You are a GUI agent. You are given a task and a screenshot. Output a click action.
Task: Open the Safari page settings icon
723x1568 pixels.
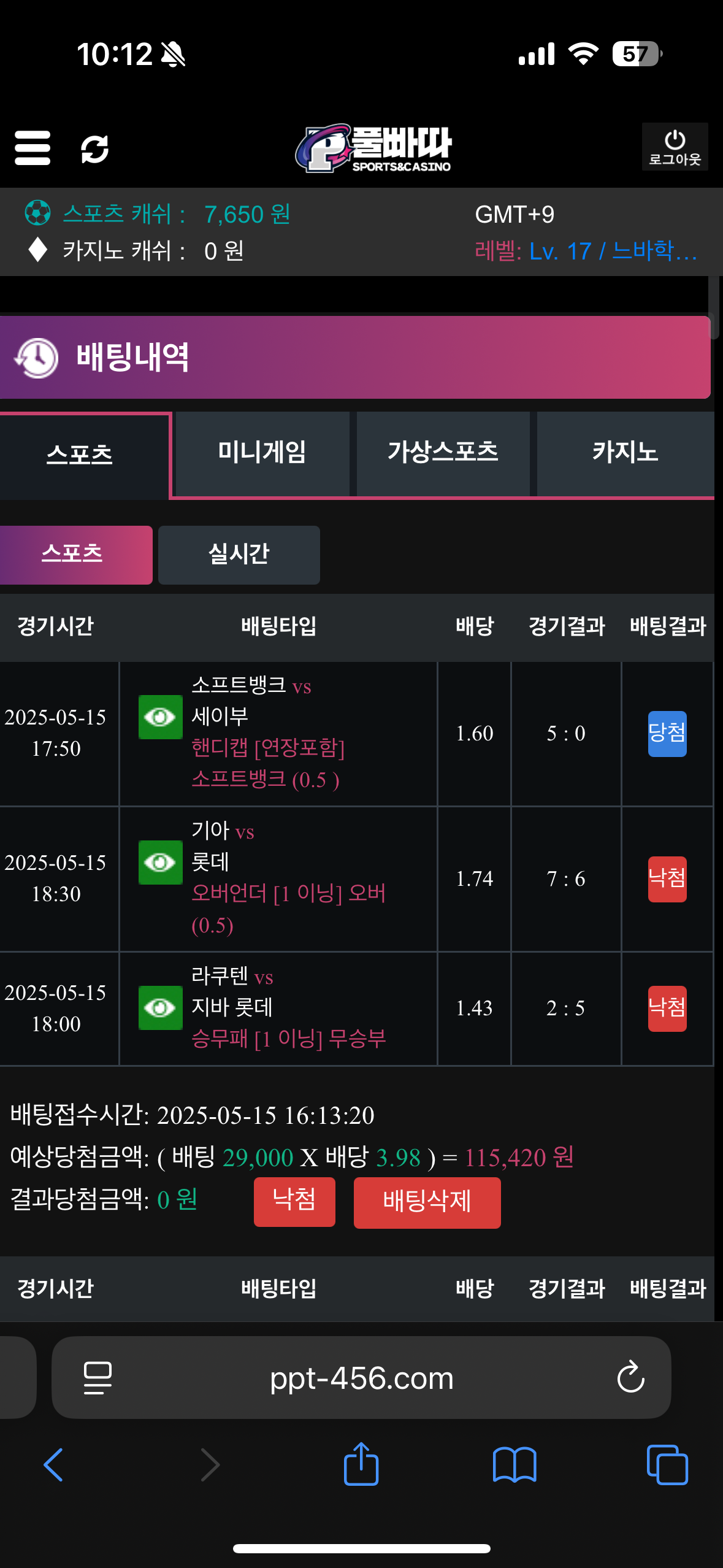pyautogui.click(x=98, y=1378)
